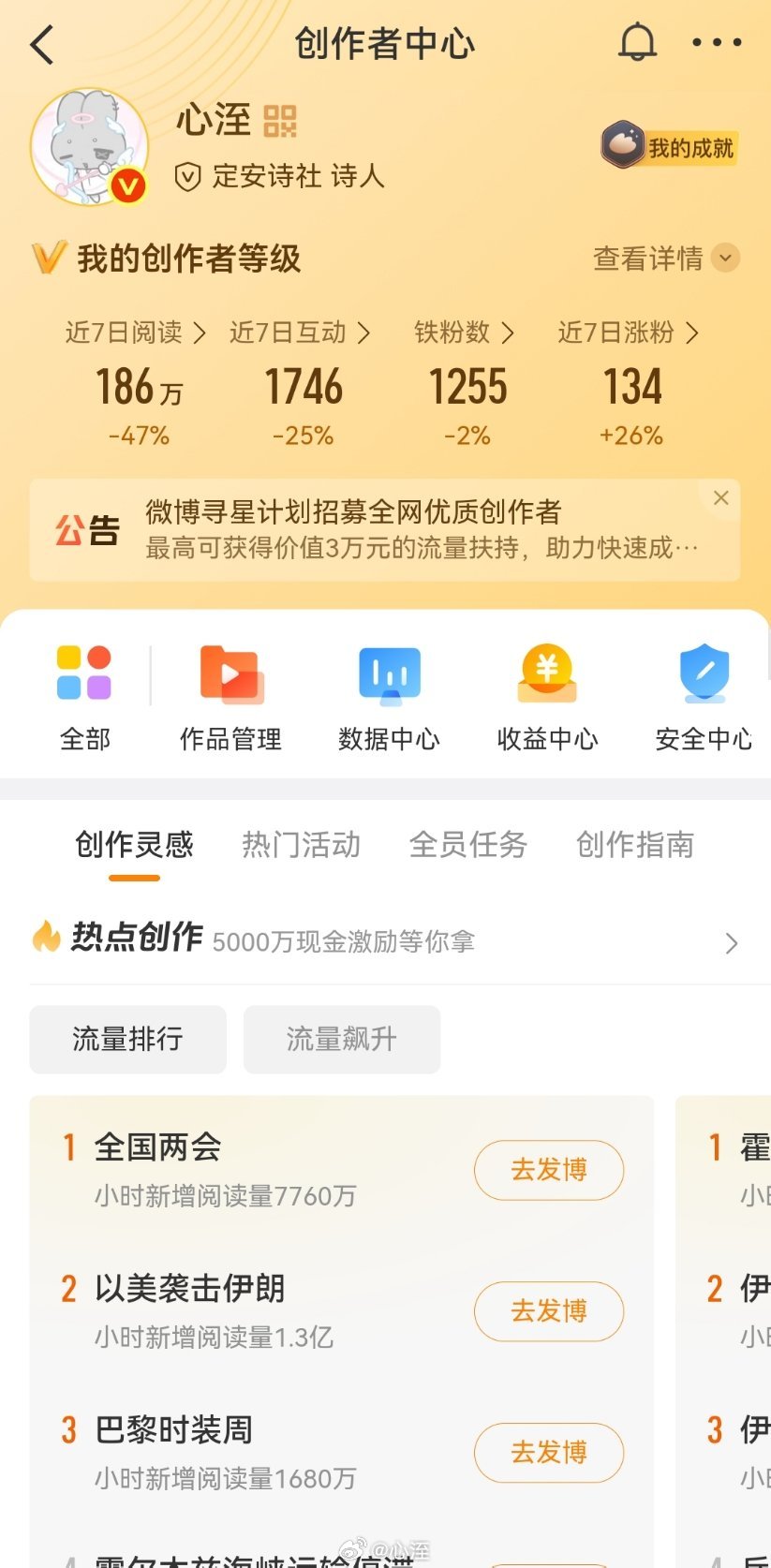Open the 作品管理 (works management) icon

(230, 693)
